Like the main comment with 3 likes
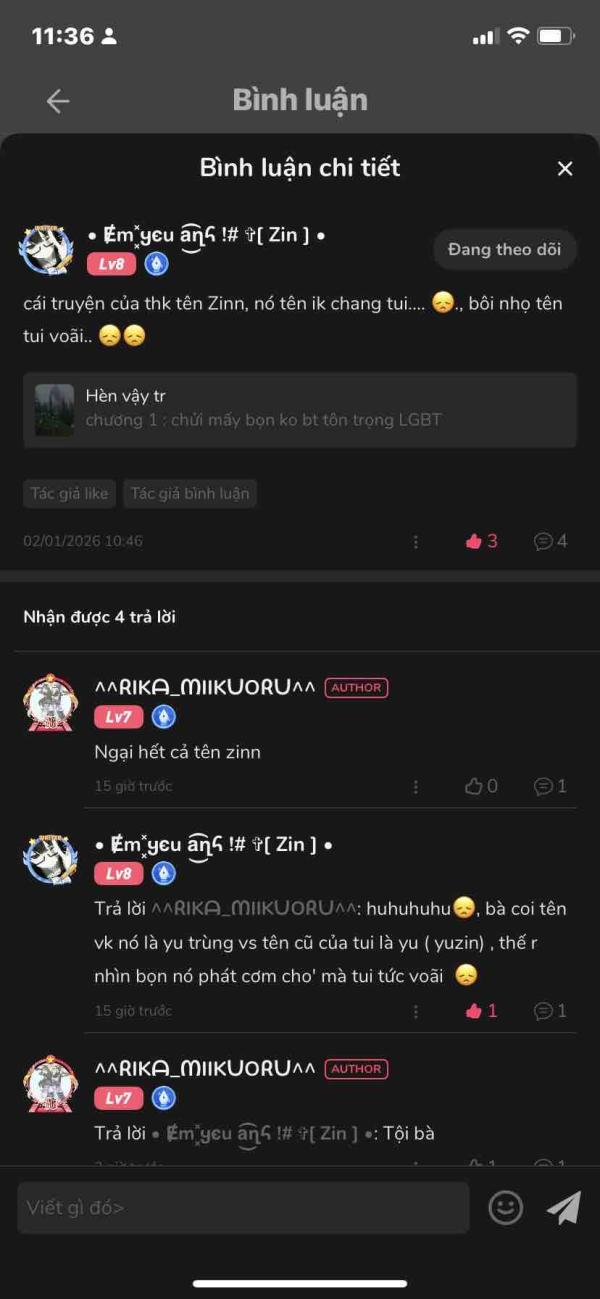Viewport: 600px width, 1299px height. (475, 541)
